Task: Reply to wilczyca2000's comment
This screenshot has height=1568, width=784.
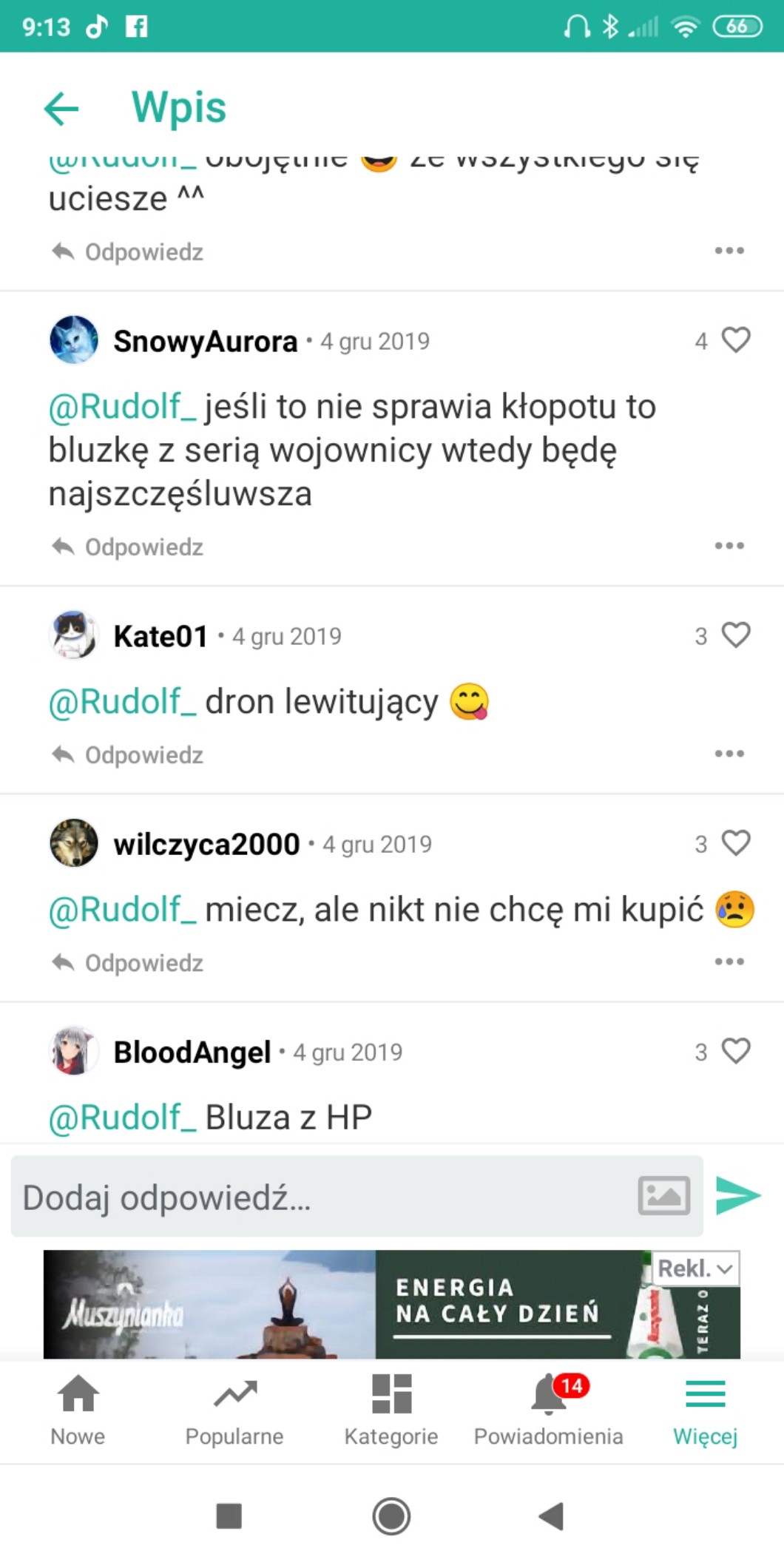Action: [128, 963]
